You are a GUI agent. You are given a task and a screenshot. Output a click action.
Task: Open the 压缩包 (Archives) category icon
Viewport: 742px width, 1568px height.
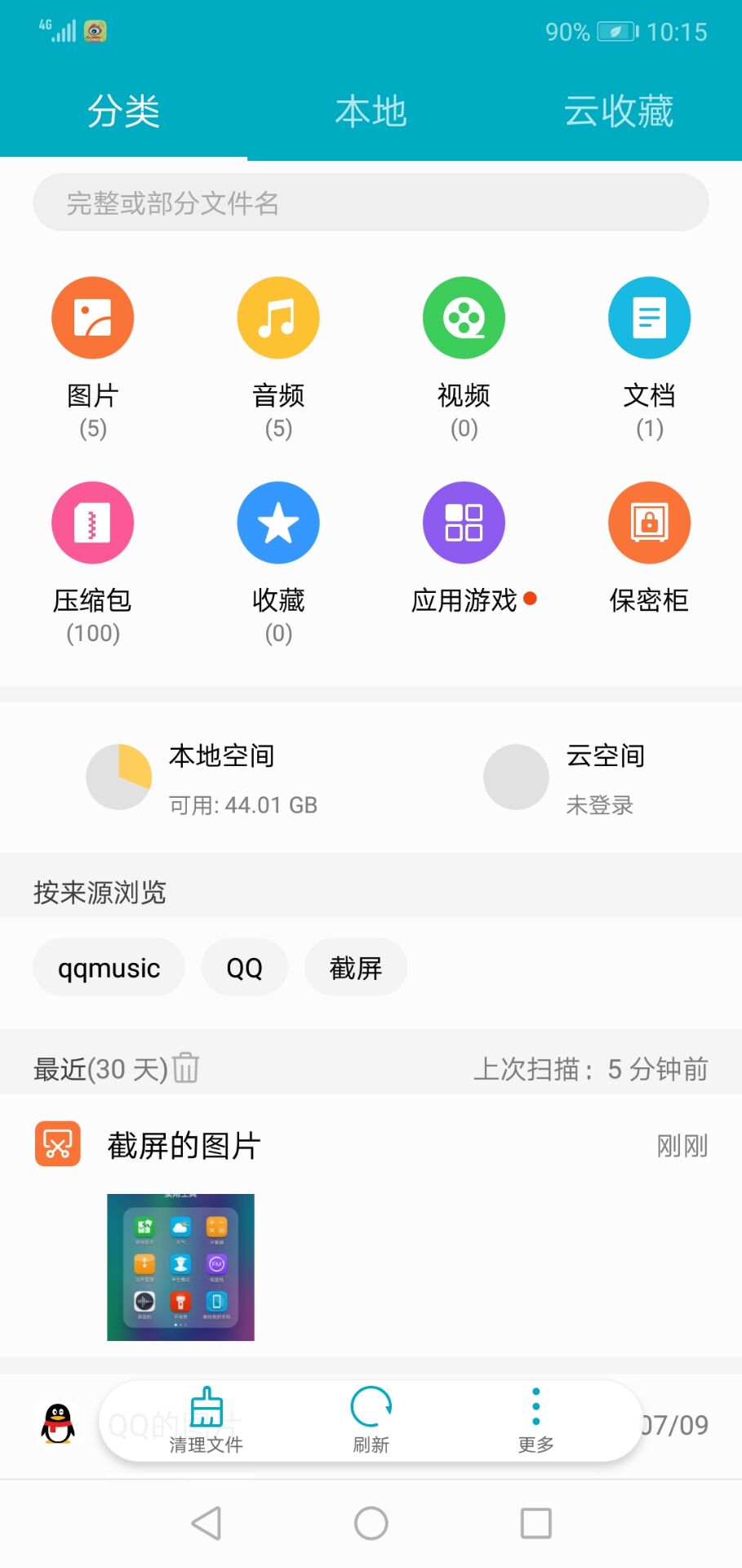pyautogui.click(x=92, y=522)
